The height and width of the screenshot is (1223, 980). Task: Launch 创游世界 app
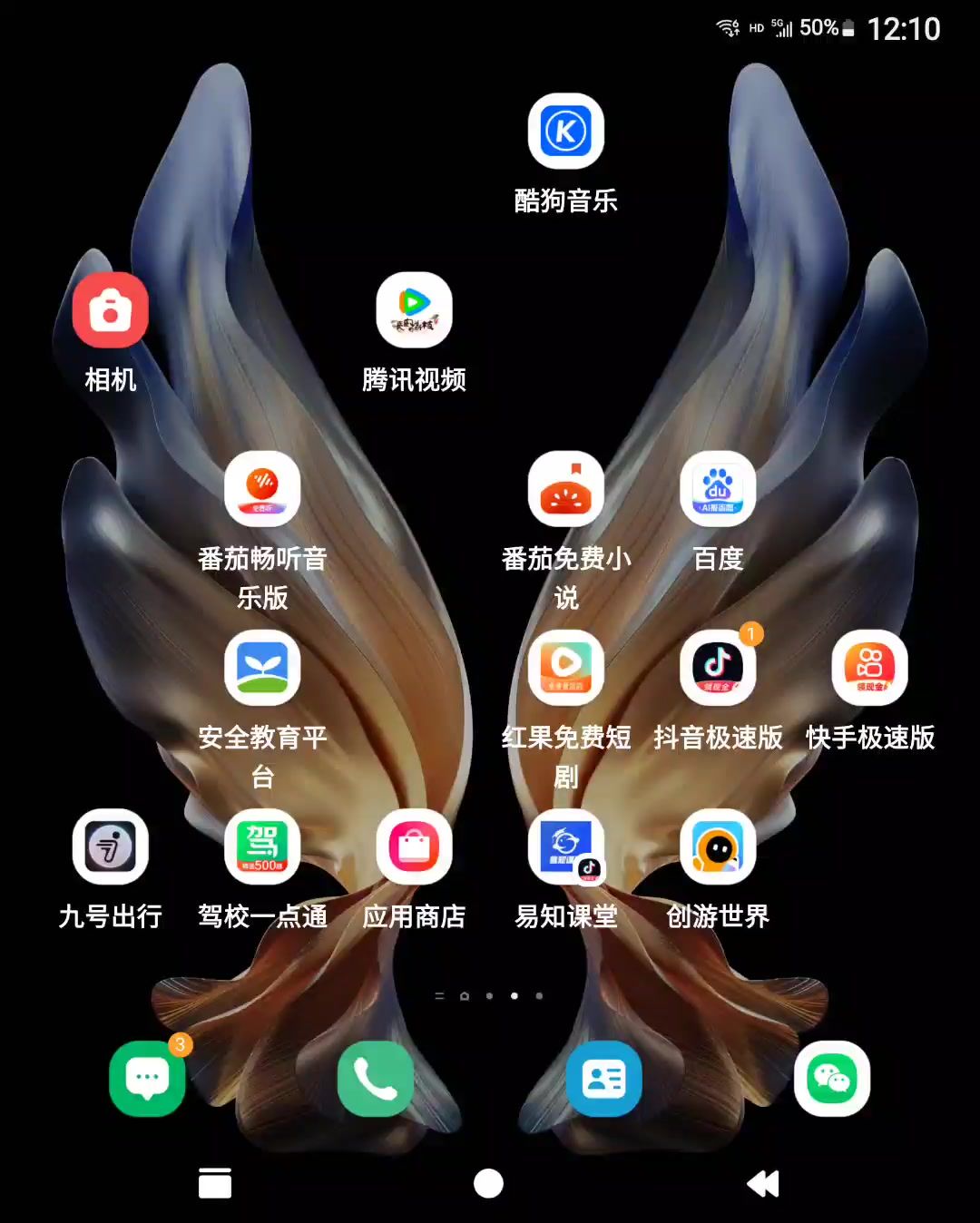coord(718,846)
